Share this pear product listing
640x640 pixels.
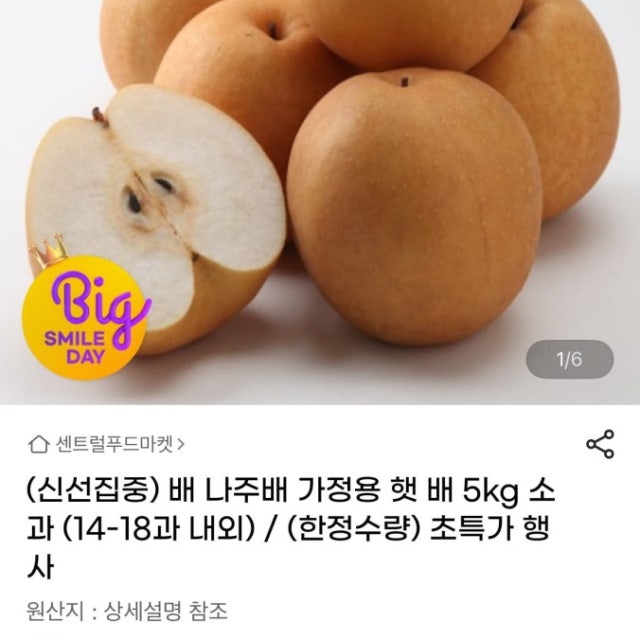600,444
